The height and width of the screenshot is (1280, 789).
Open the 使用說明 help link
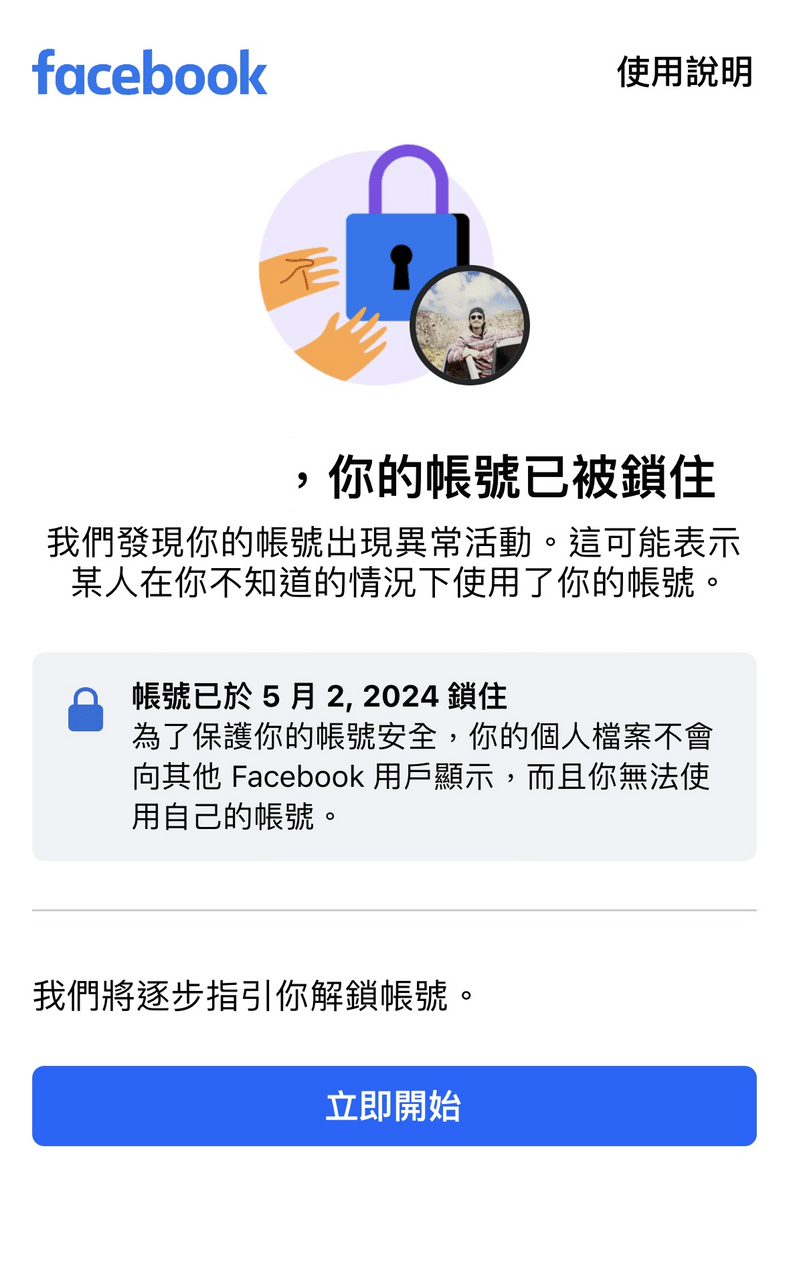684,72
